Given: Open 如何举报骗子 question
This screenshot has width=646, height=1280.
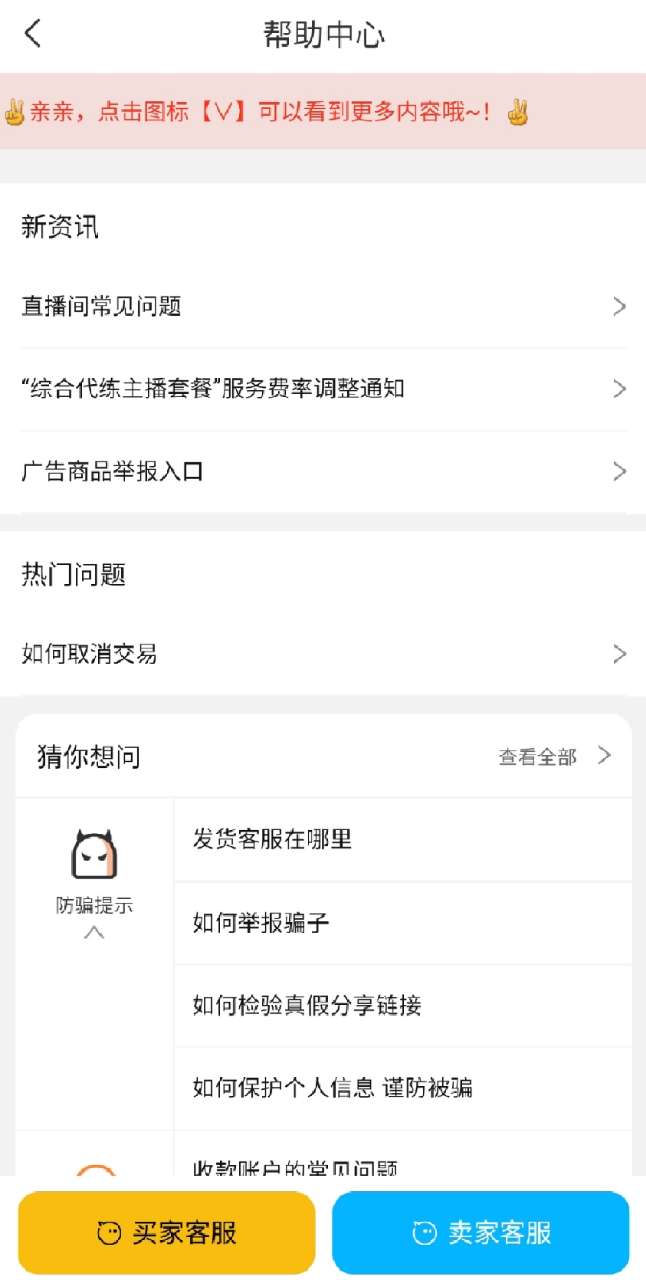Looking at the screenshot, I should 402,922.
